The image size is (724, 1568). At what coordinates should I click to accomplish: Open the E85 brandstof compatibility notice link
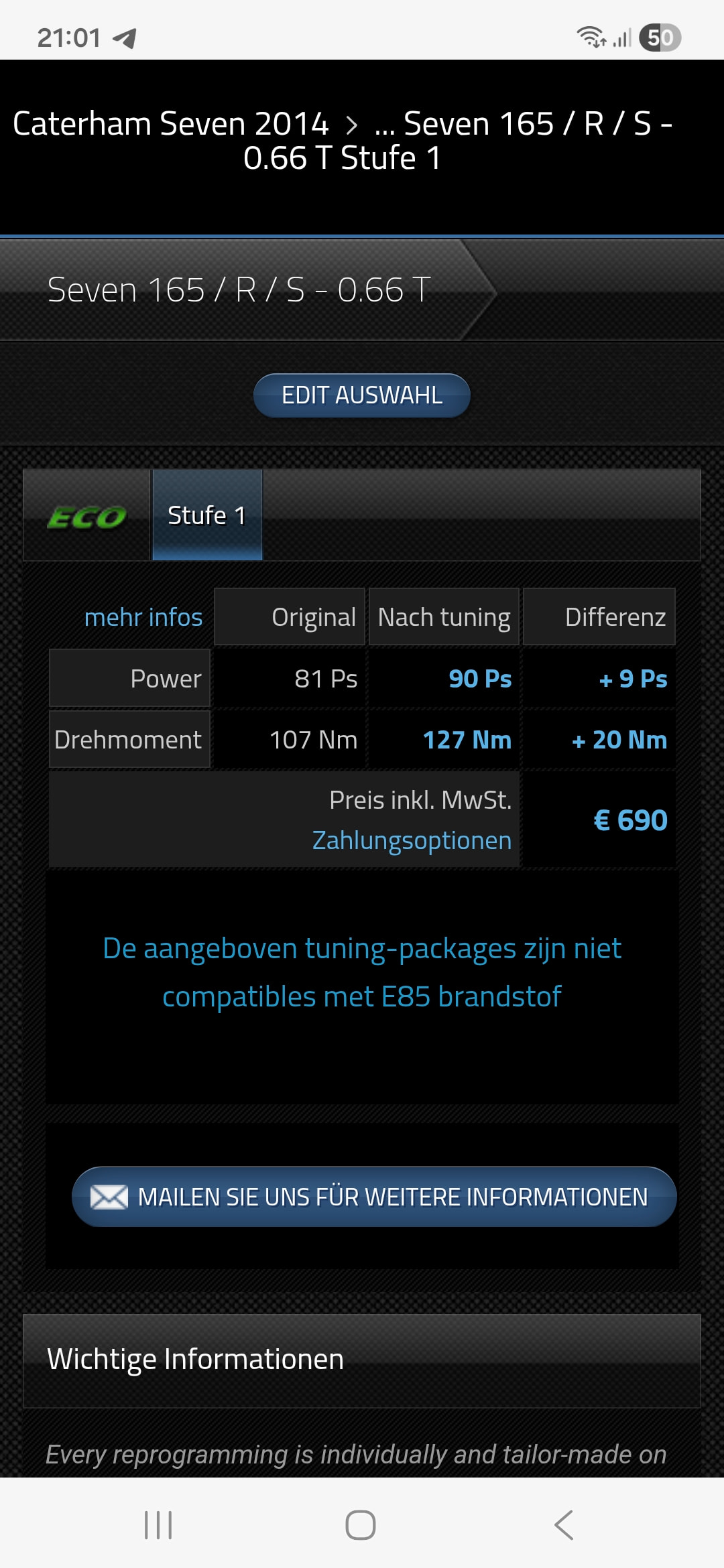pyautogui.click(x=362, y=972)
